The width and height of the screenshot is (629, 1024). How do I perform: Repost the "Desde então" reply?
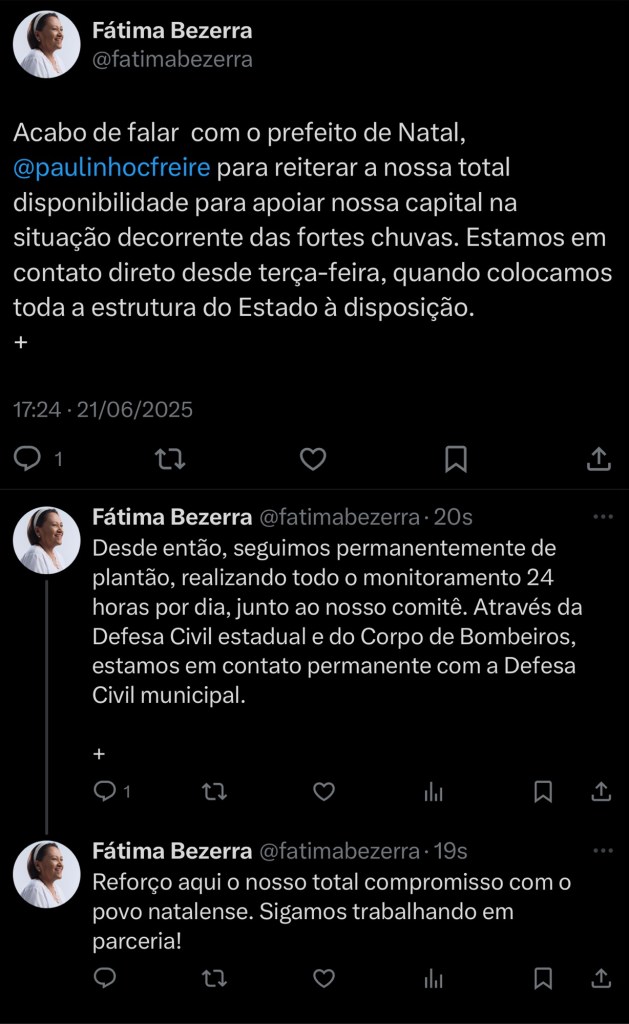pyautogui.click(x=214, y=791)
